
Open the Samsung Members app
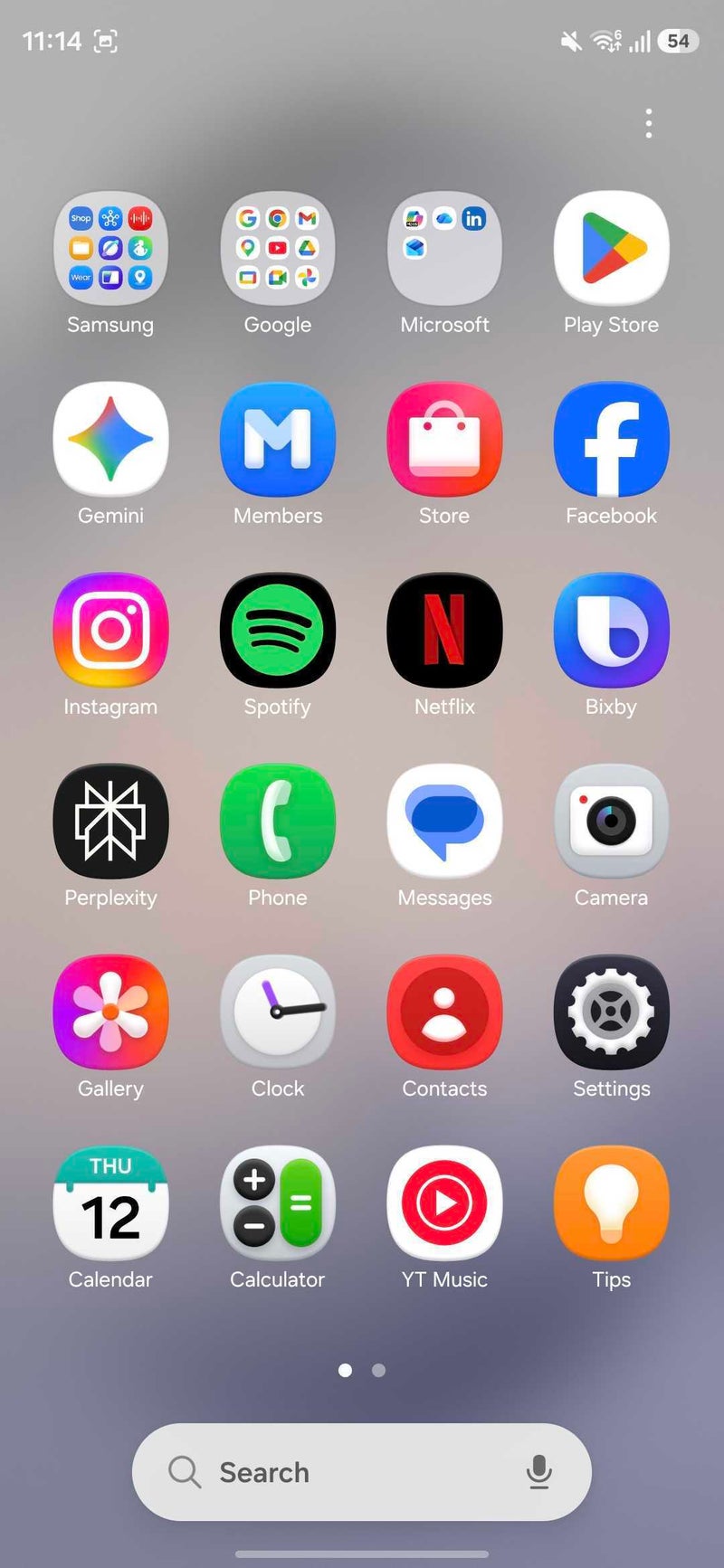pos(277,440)
